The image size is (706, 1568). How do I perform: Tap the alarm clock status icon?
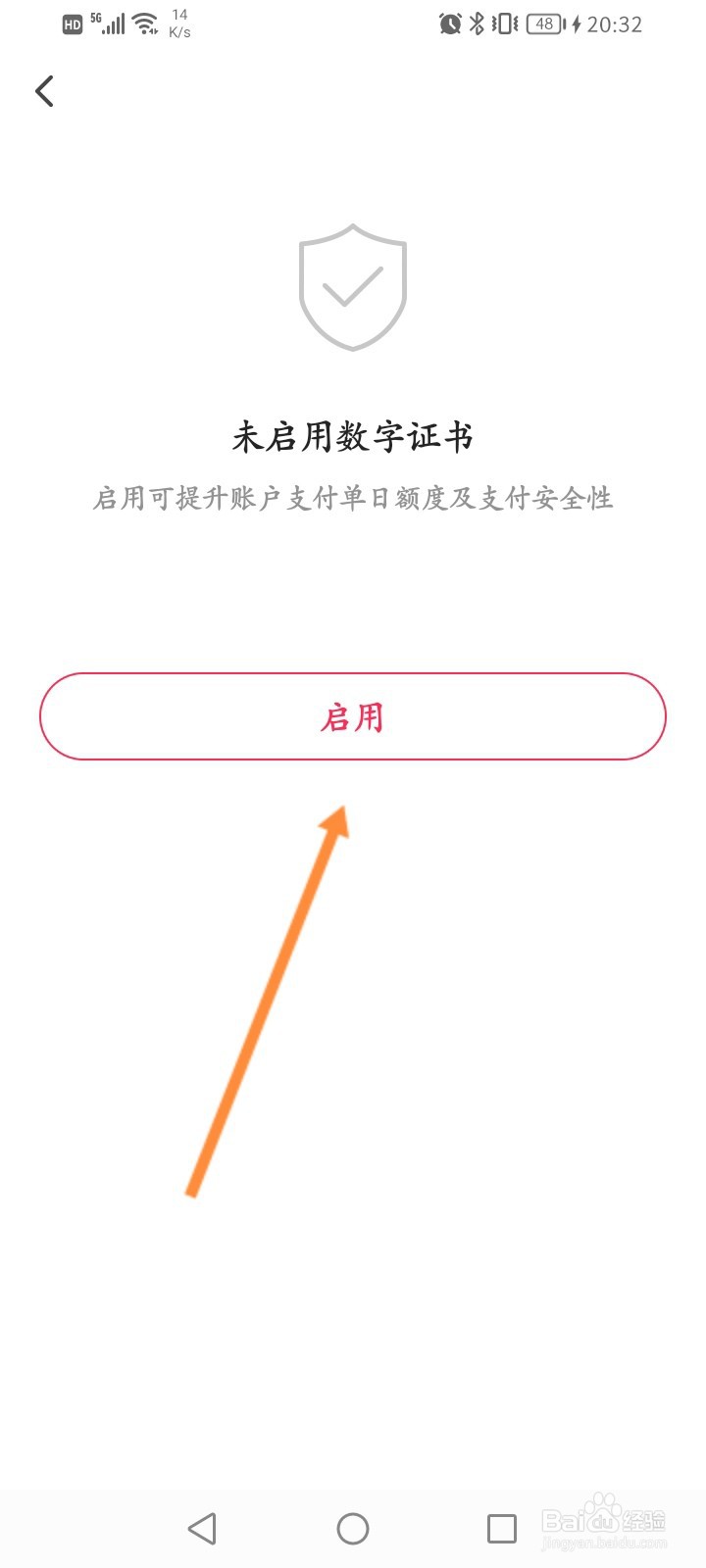click(450, 24)
